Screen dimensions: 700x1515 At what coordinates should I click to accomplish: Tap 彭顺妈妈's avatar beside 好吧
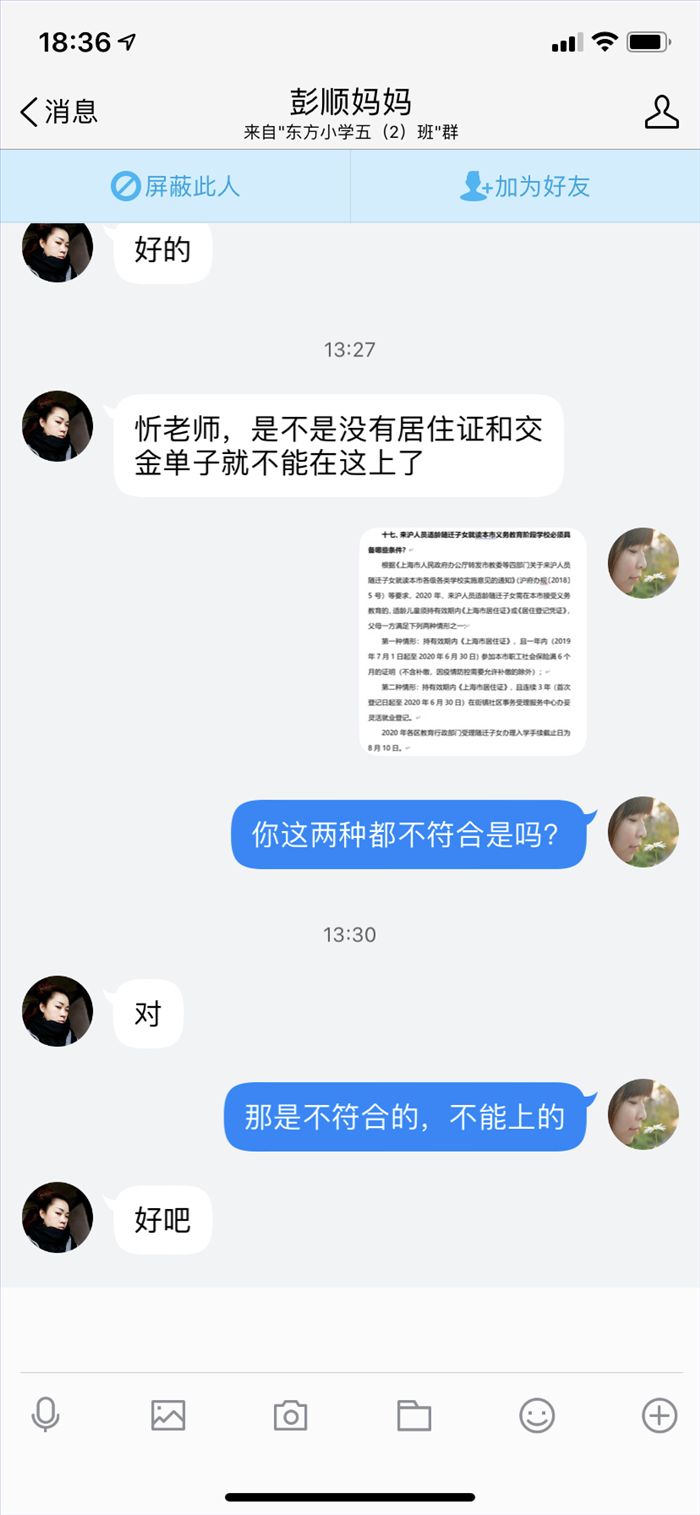(x=58, y=1217)
